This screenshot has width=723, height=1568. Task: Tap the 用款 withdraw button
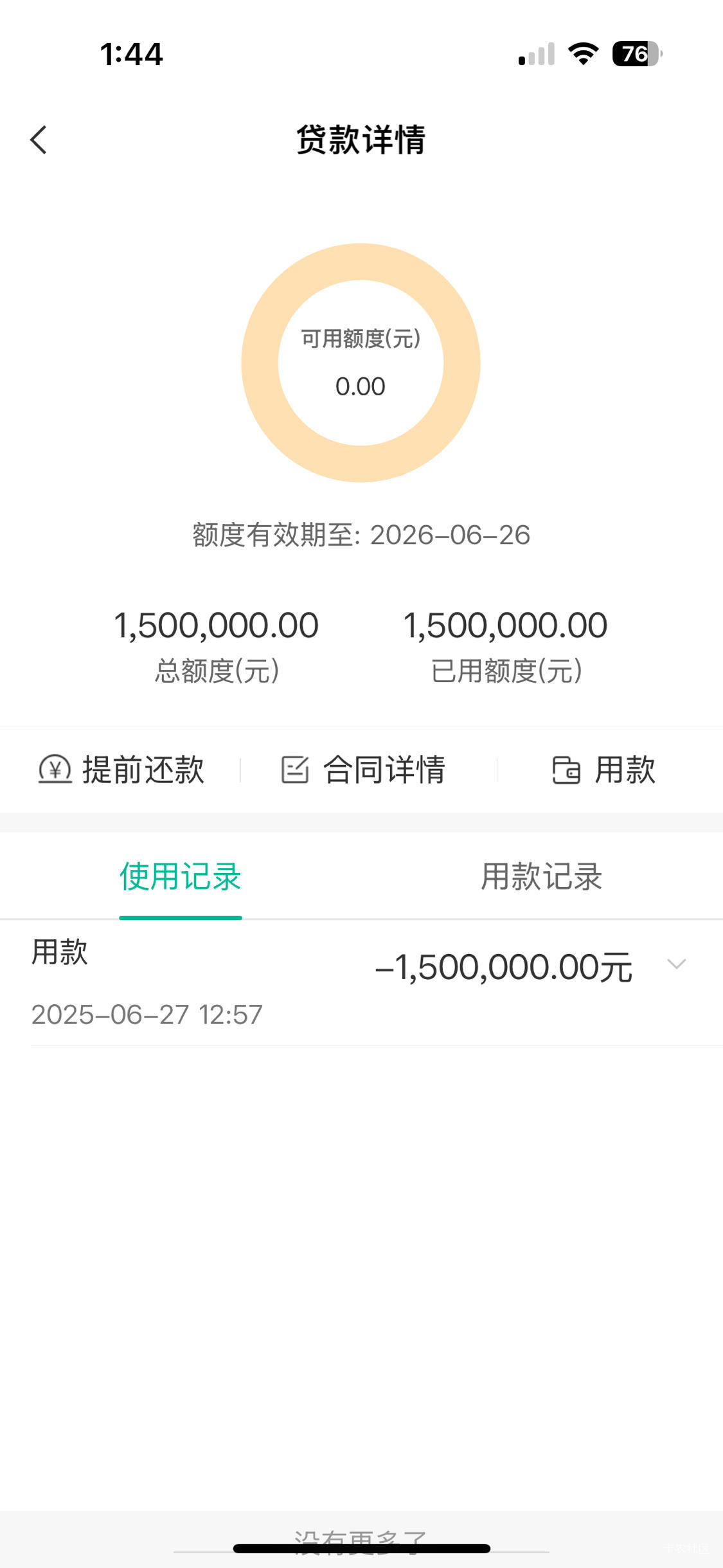click(603, 770)
